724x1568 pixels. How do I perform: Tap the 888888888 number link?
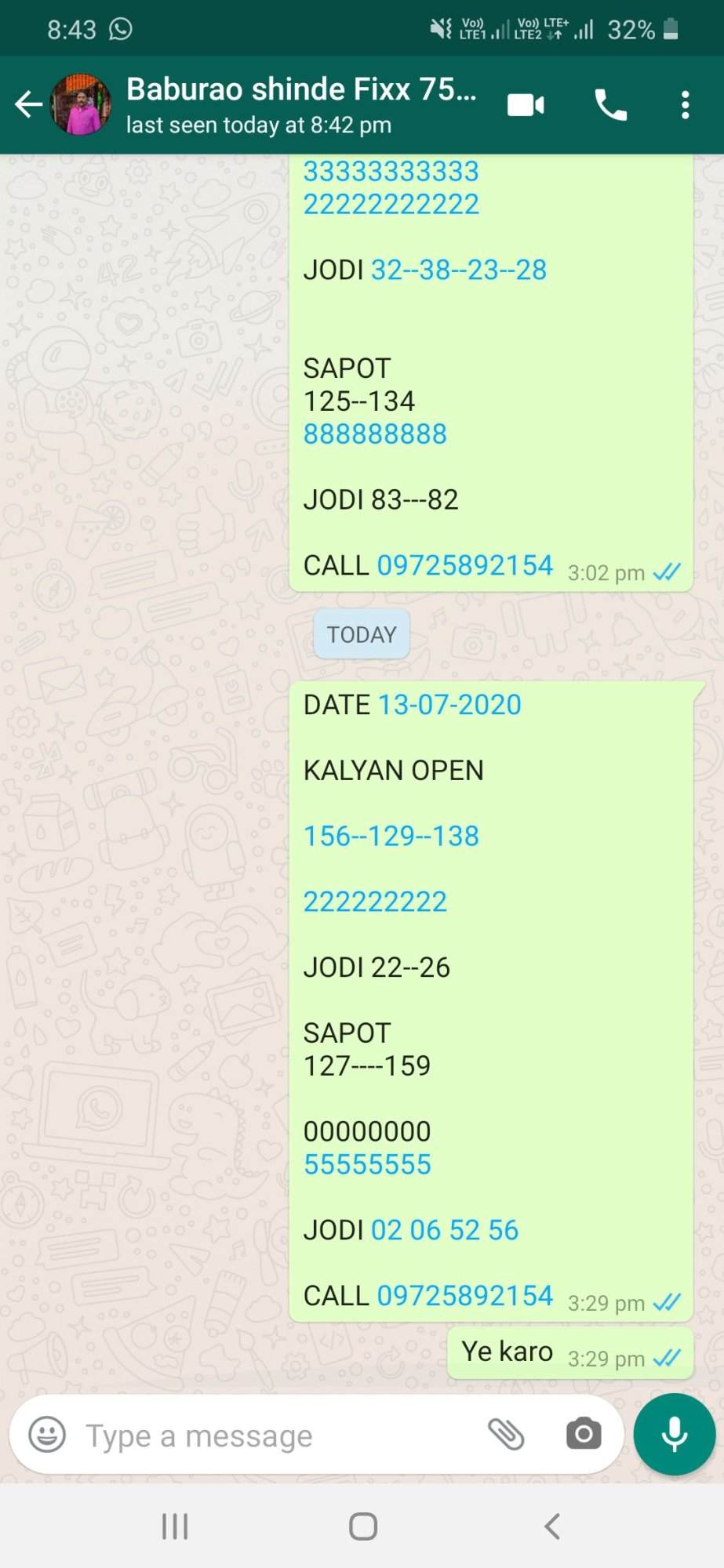375,434
